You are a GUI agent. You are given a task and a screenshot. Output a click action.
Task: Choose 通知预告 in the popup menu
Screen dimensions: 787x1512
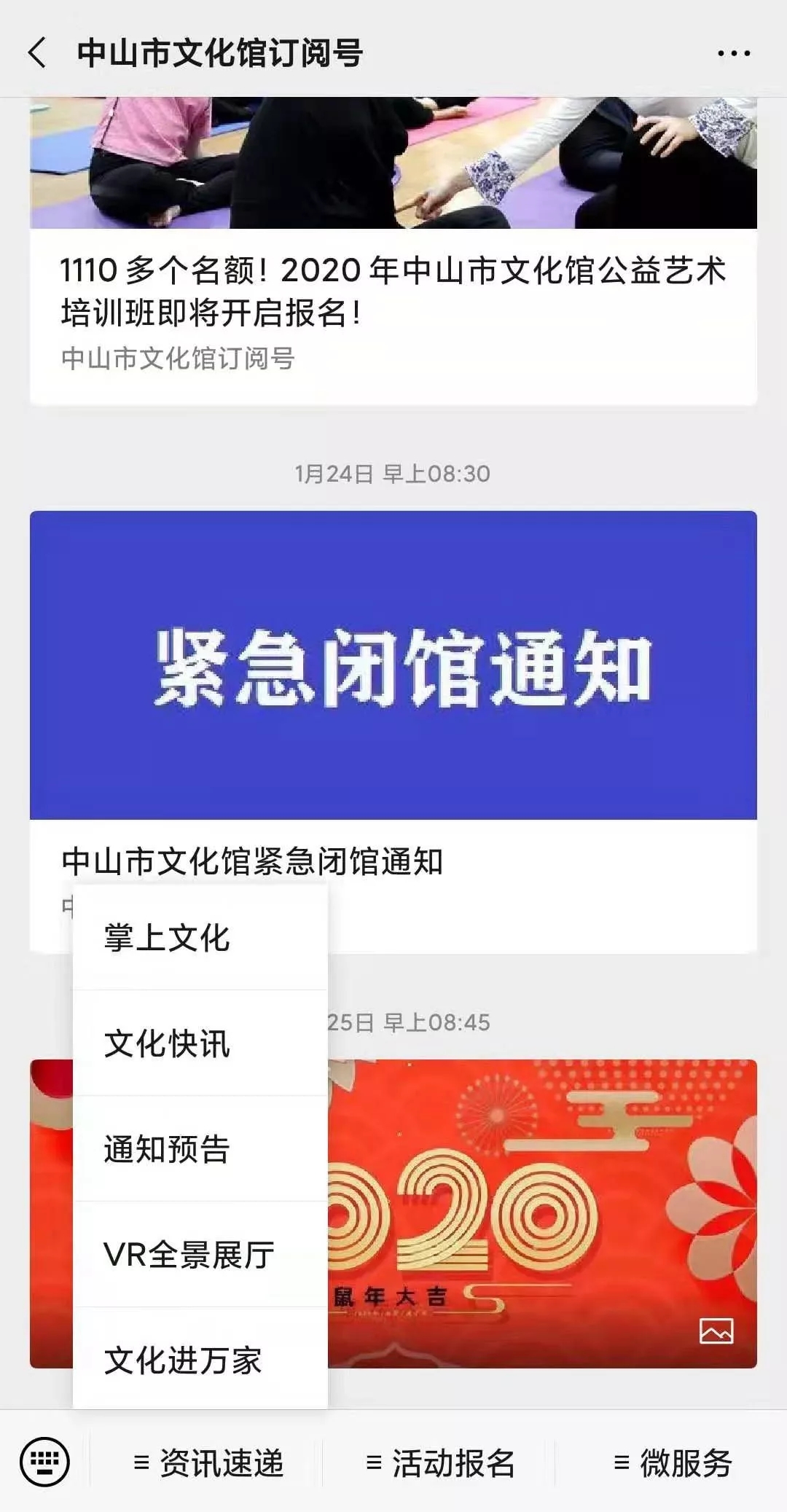tap(168, 1149)
